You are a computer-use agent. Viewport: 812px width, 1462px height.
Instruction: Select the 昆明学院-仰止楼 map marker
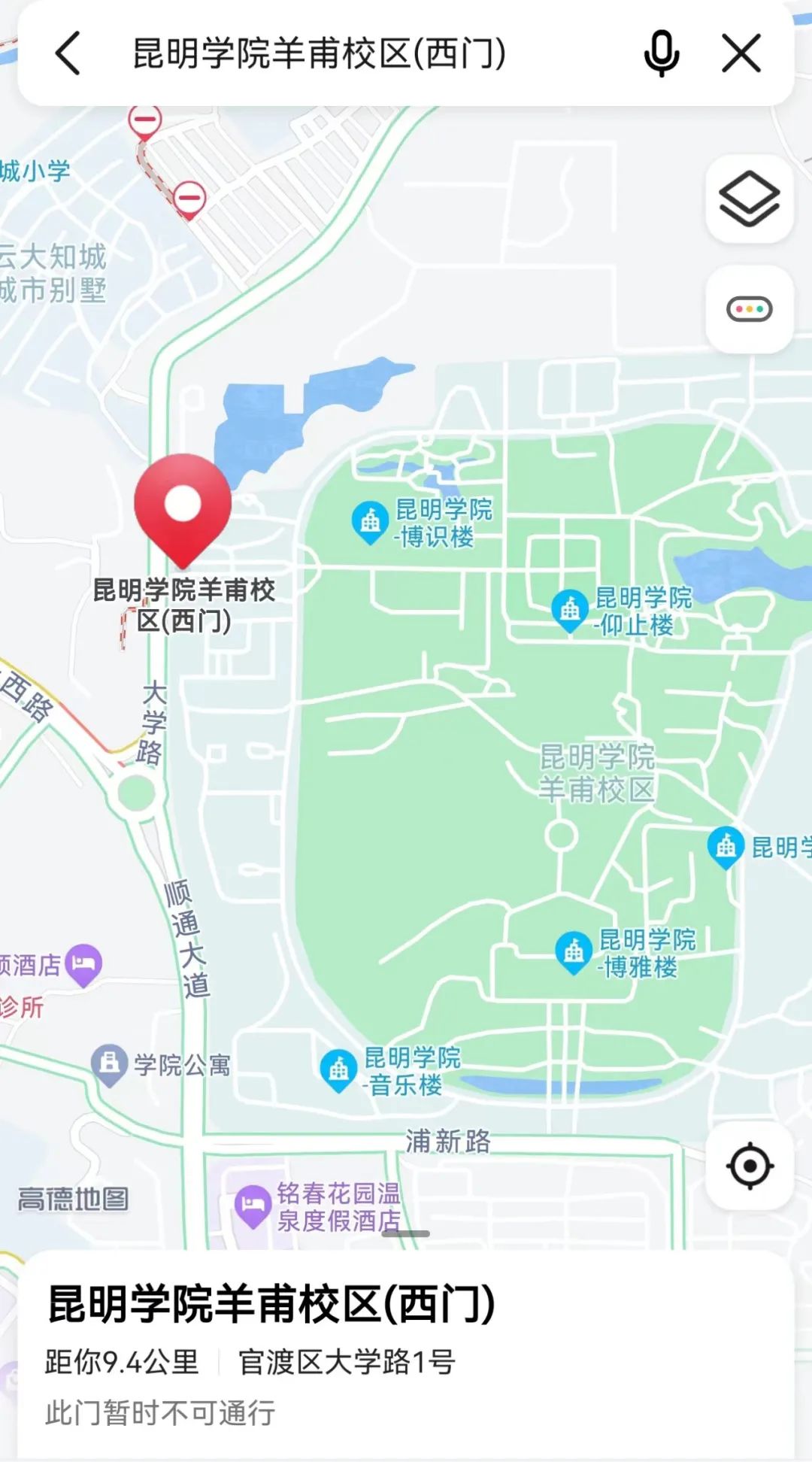point(570,609)
